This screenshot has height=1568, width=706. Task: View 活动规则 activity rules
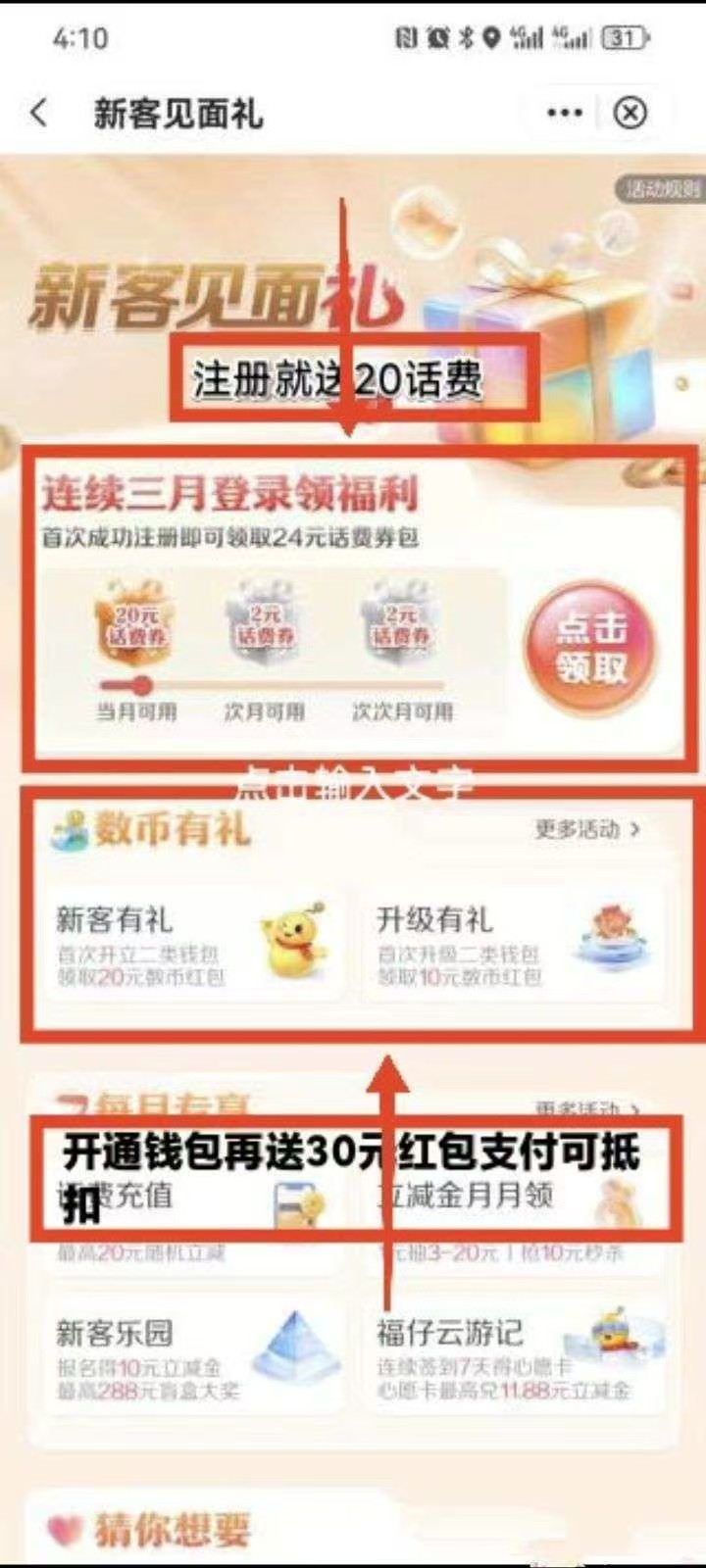pos(665,189)
